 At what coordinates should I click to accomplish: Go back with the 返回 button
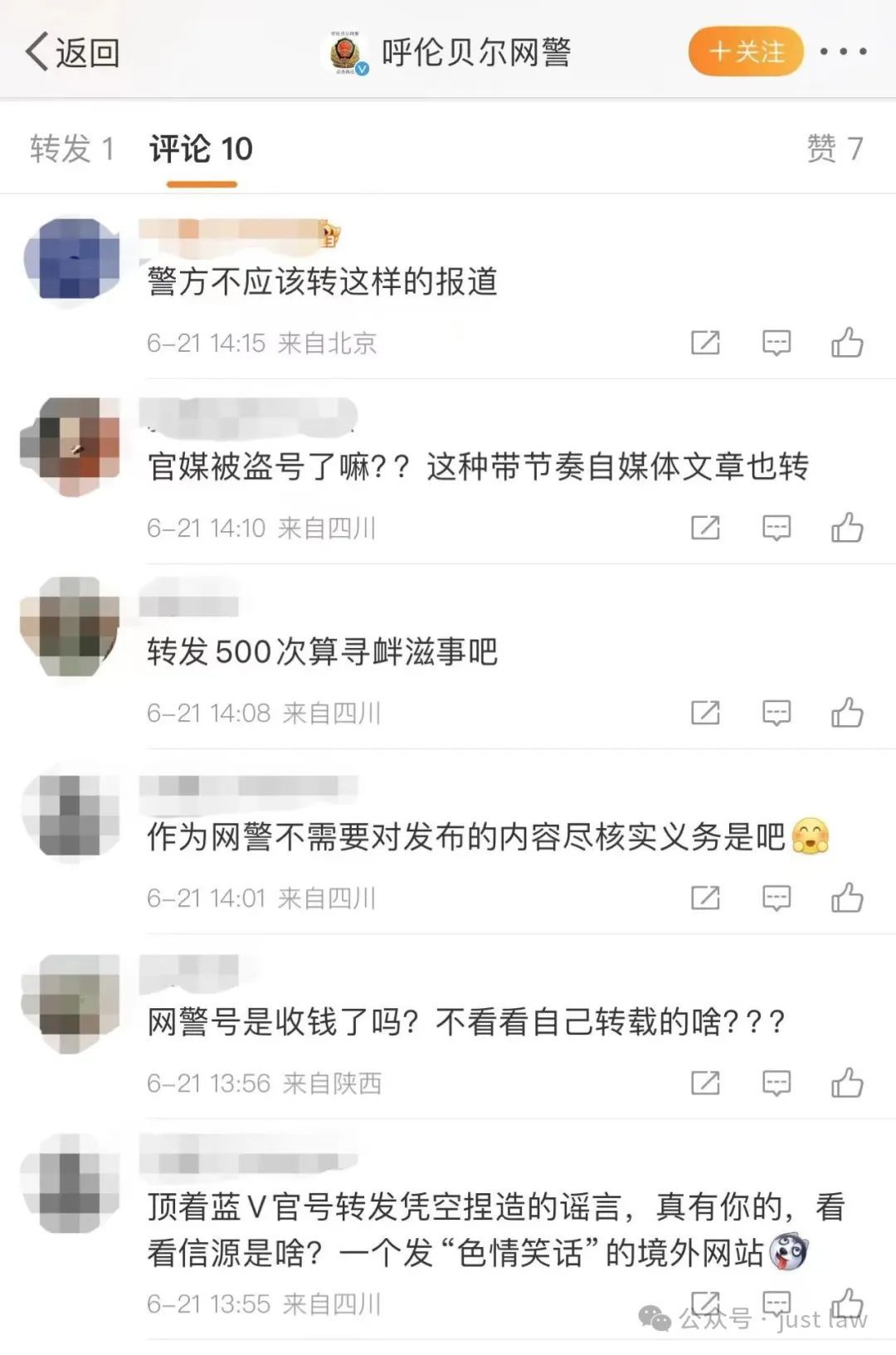click(x=73, y=52)
